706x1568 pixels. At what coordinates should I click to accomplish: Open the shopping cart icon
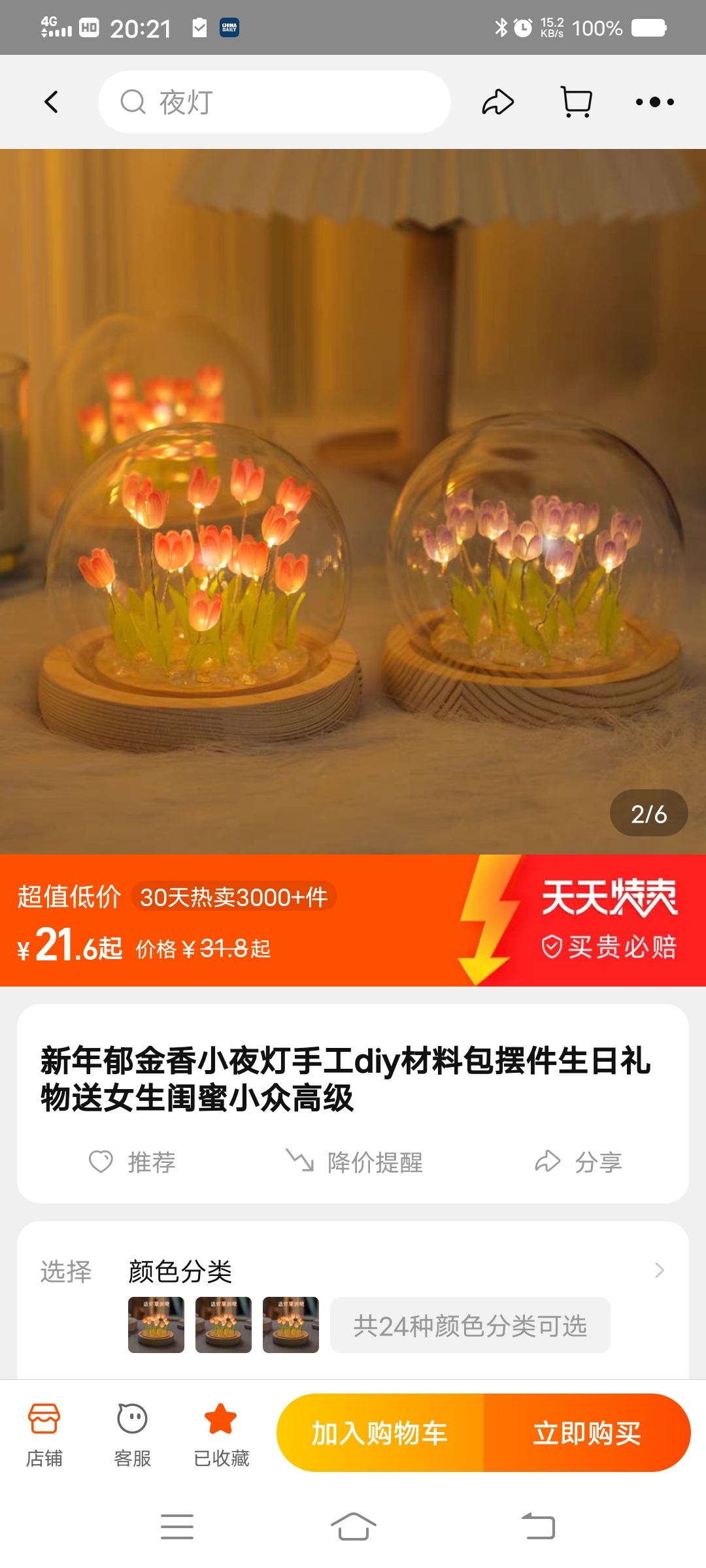[577, 102]
